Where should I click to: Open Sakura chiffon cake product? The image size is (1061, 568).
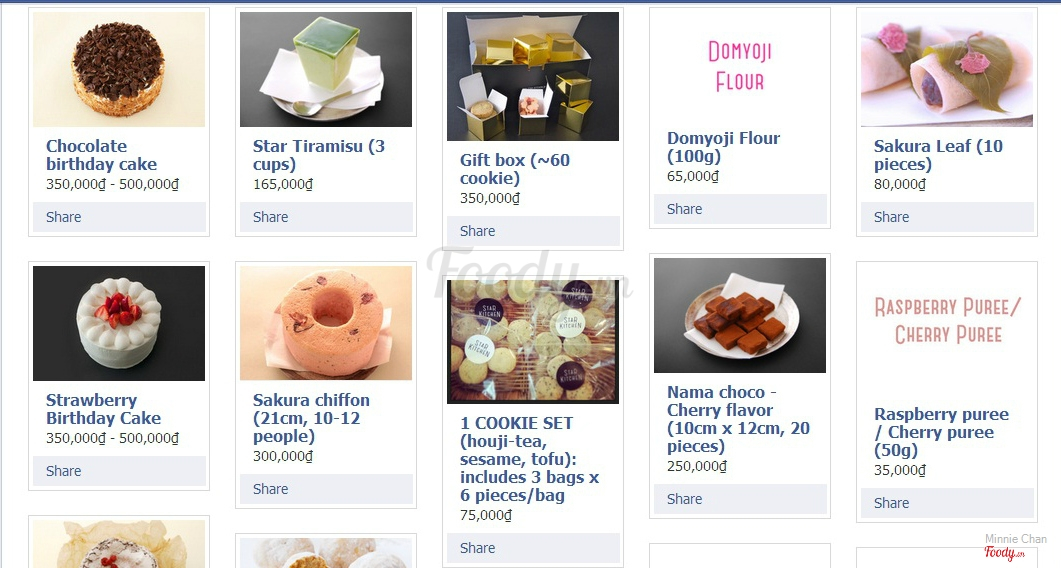point(311,418)
